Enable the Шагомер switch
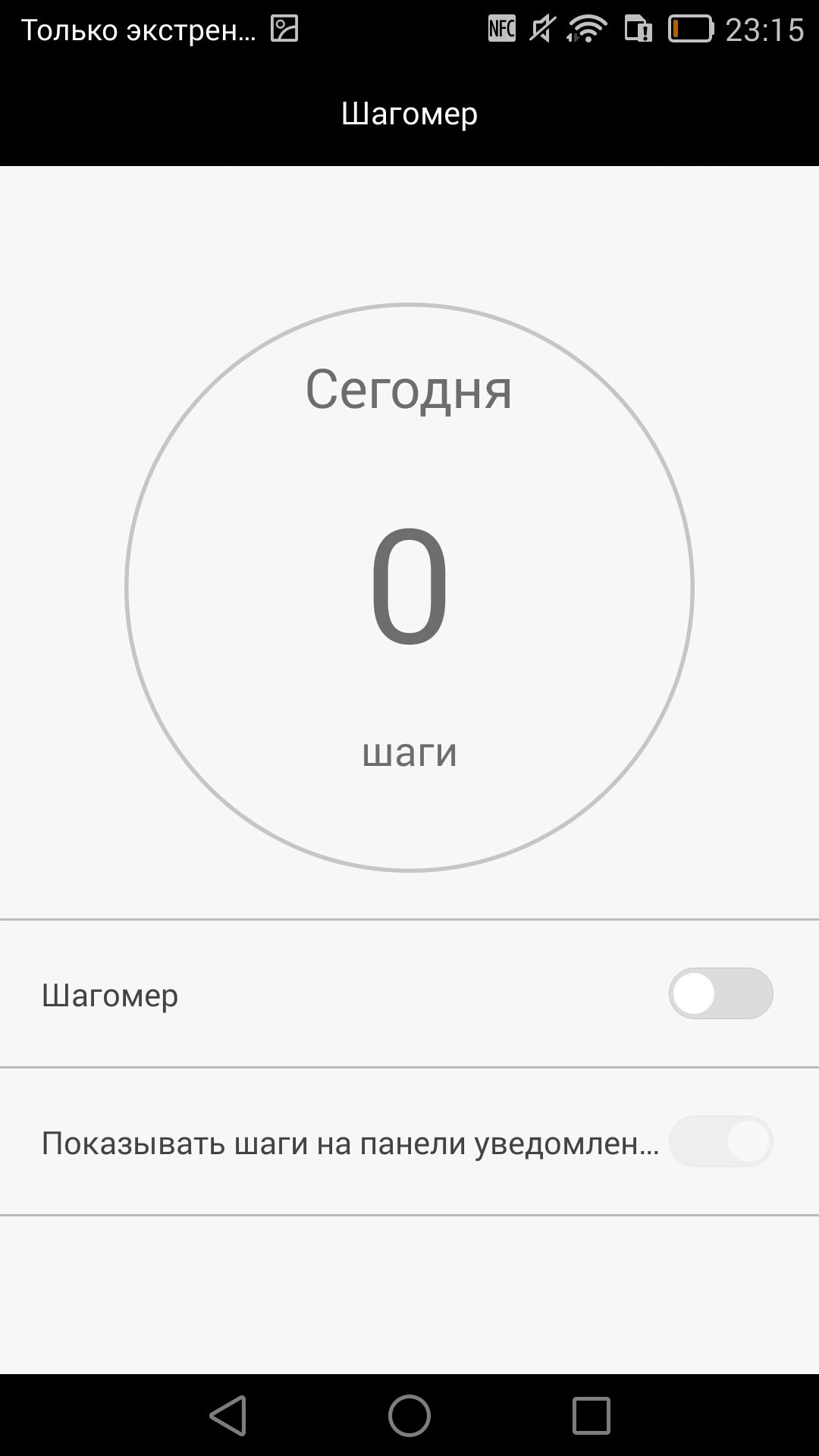Image resolution: width=819 pixels, height=1456 pixels. click(720, 993)
